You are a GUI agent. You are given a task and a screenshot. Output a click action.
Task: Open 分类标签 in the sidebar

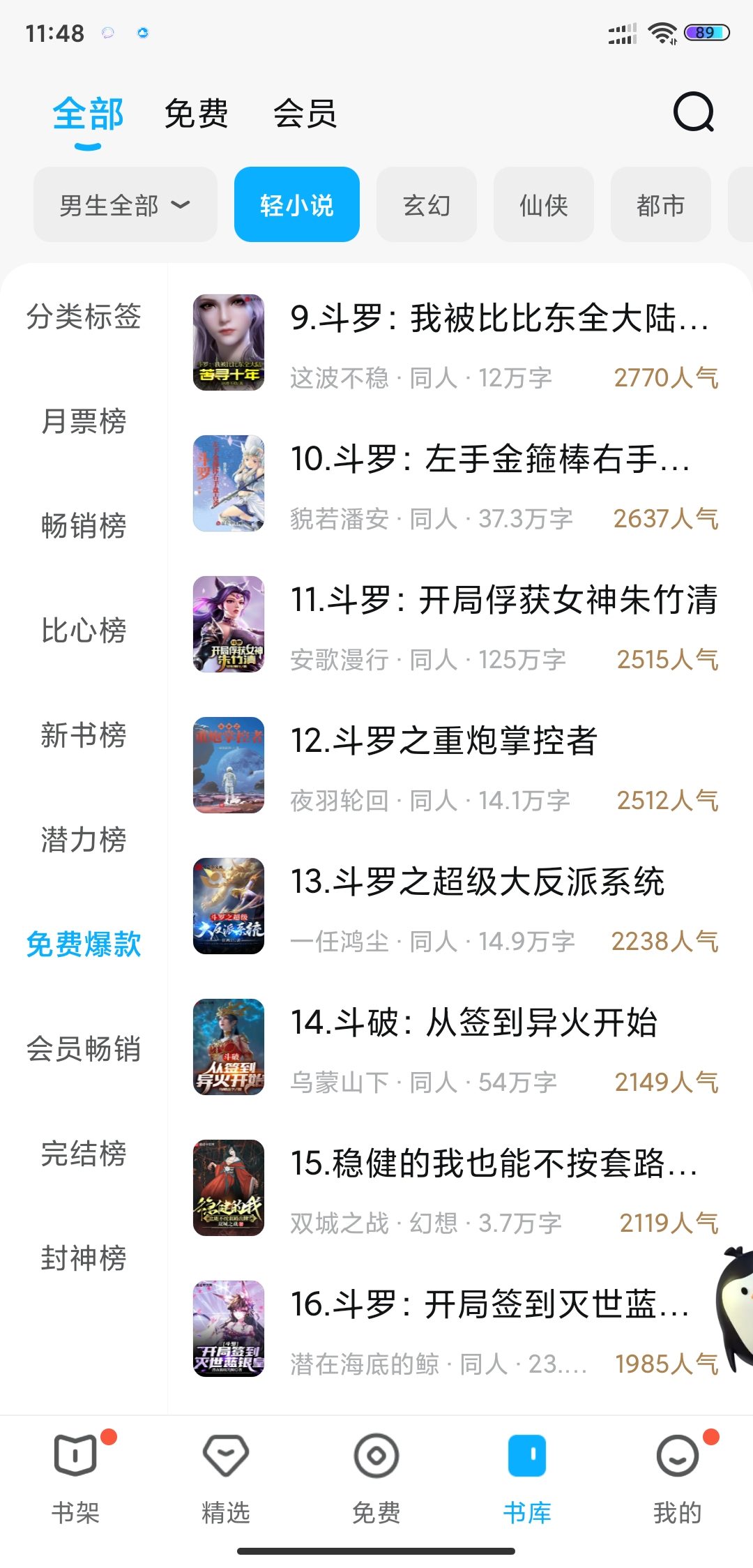click(x=84, y=317)
